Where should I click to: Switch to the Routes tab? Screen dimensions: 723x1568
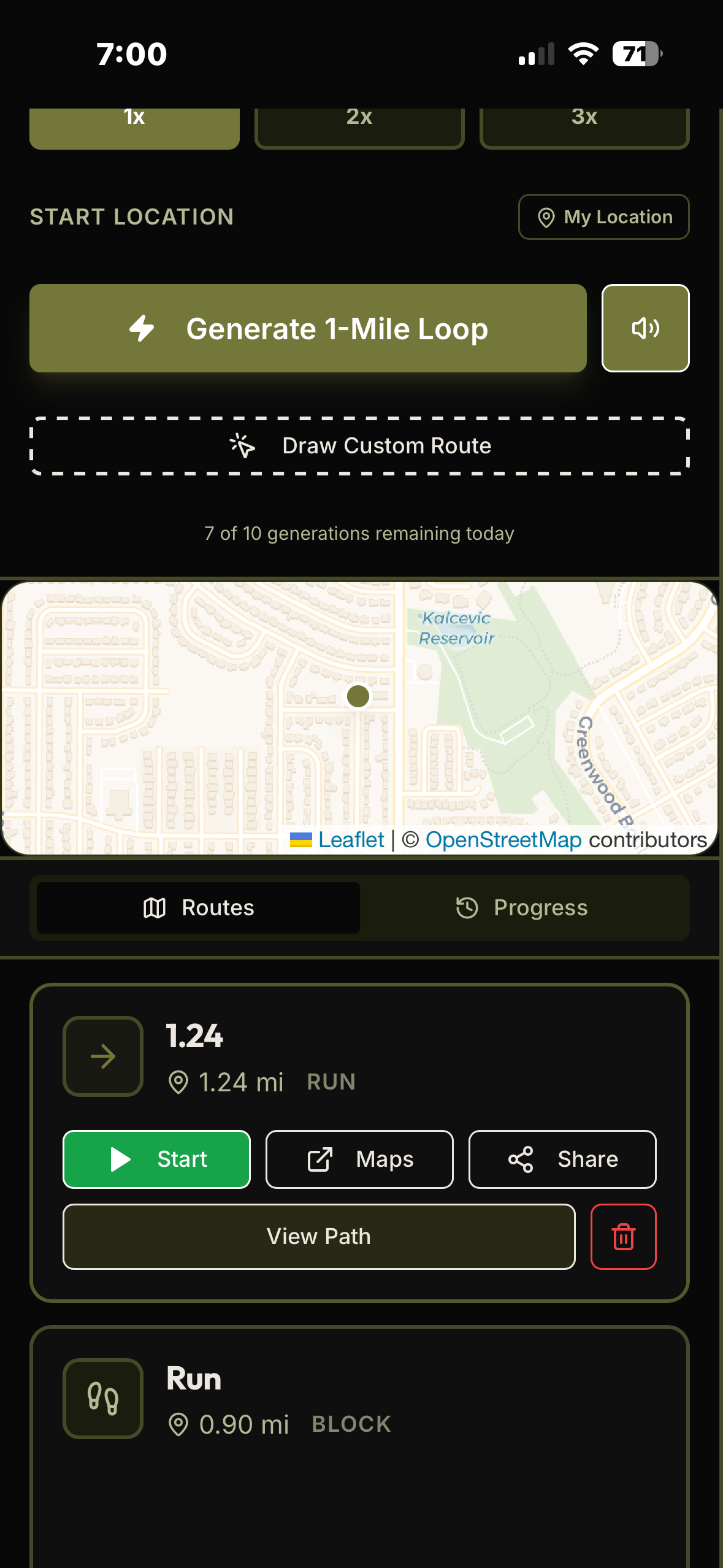[x=197, y=908]
